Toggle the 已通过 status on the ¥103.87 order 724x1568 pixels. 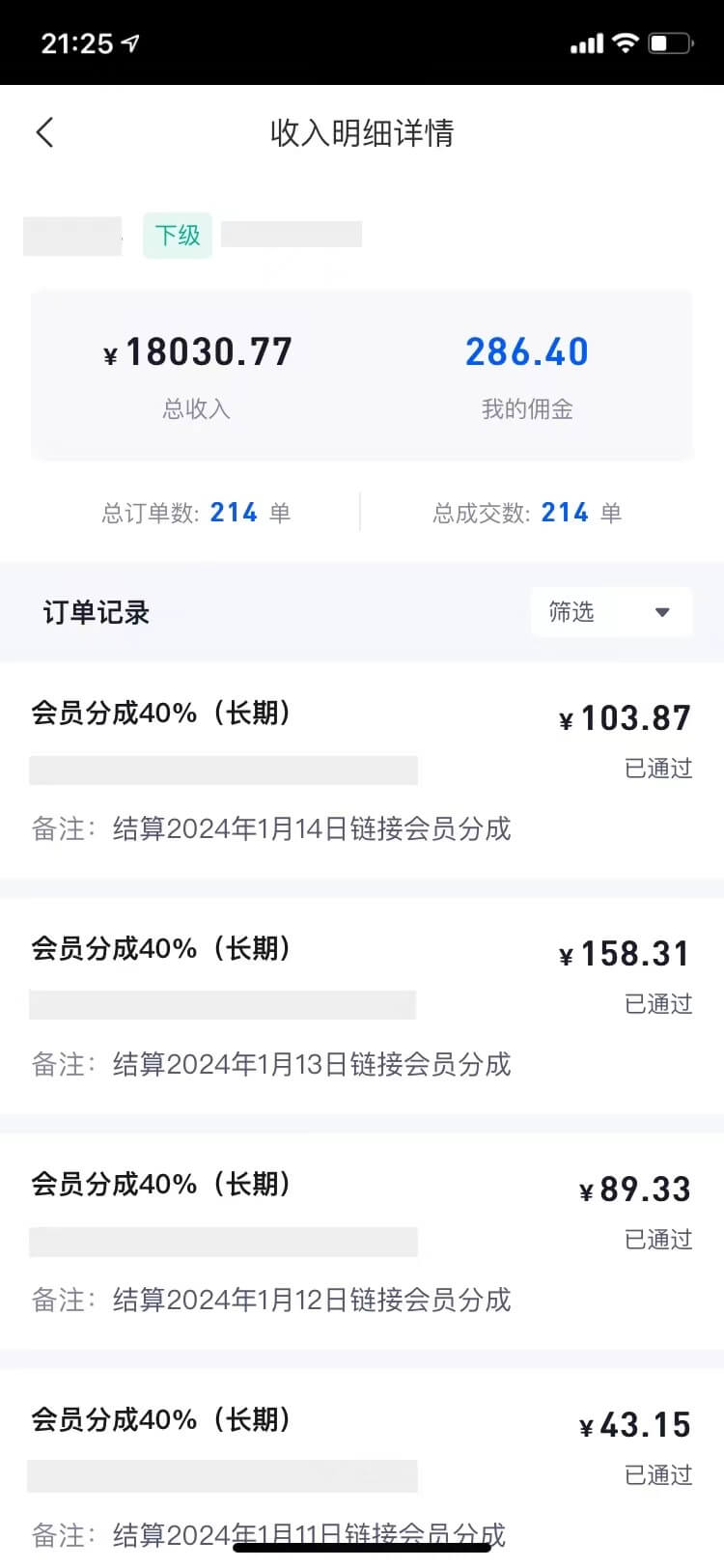point(657,769)
